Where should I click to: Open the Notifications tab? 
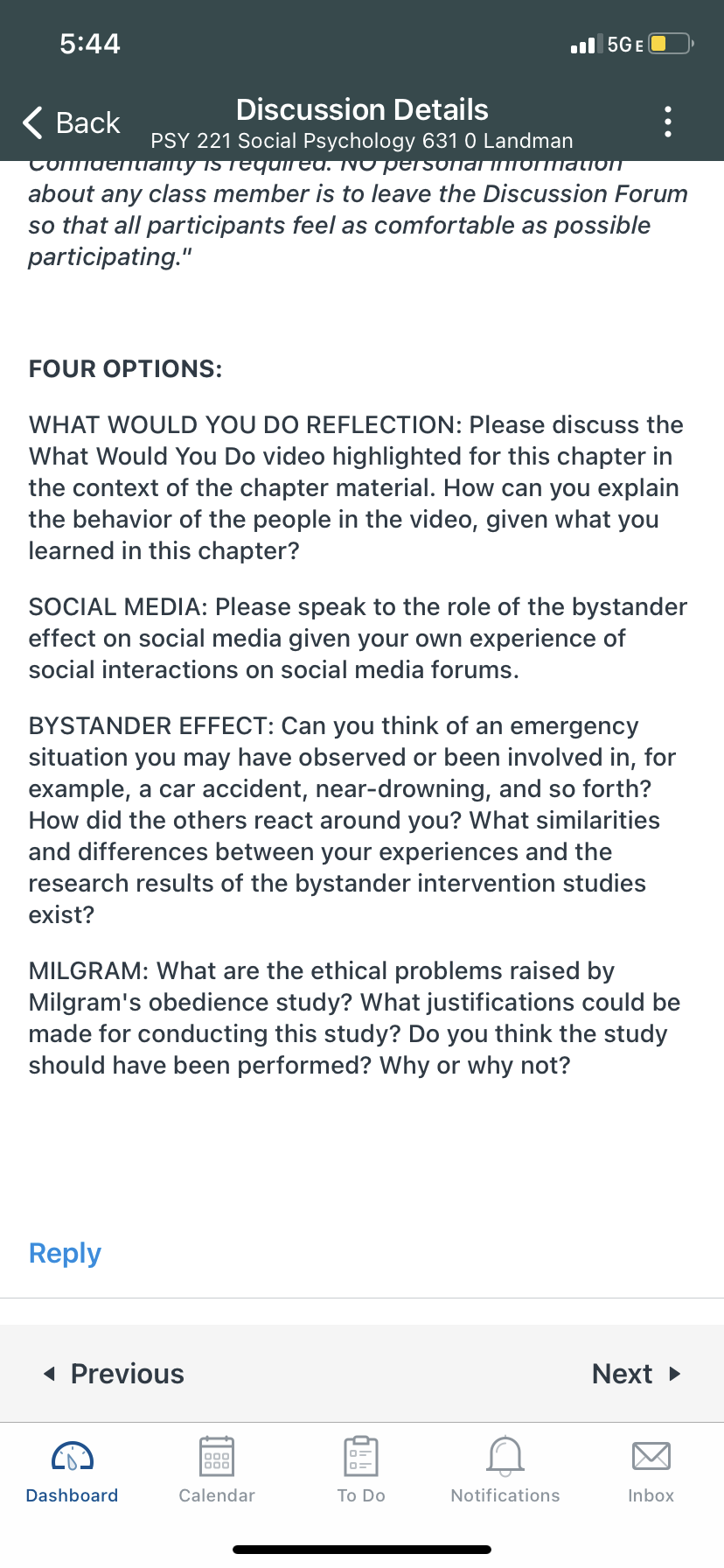(x=505, y=1471)
